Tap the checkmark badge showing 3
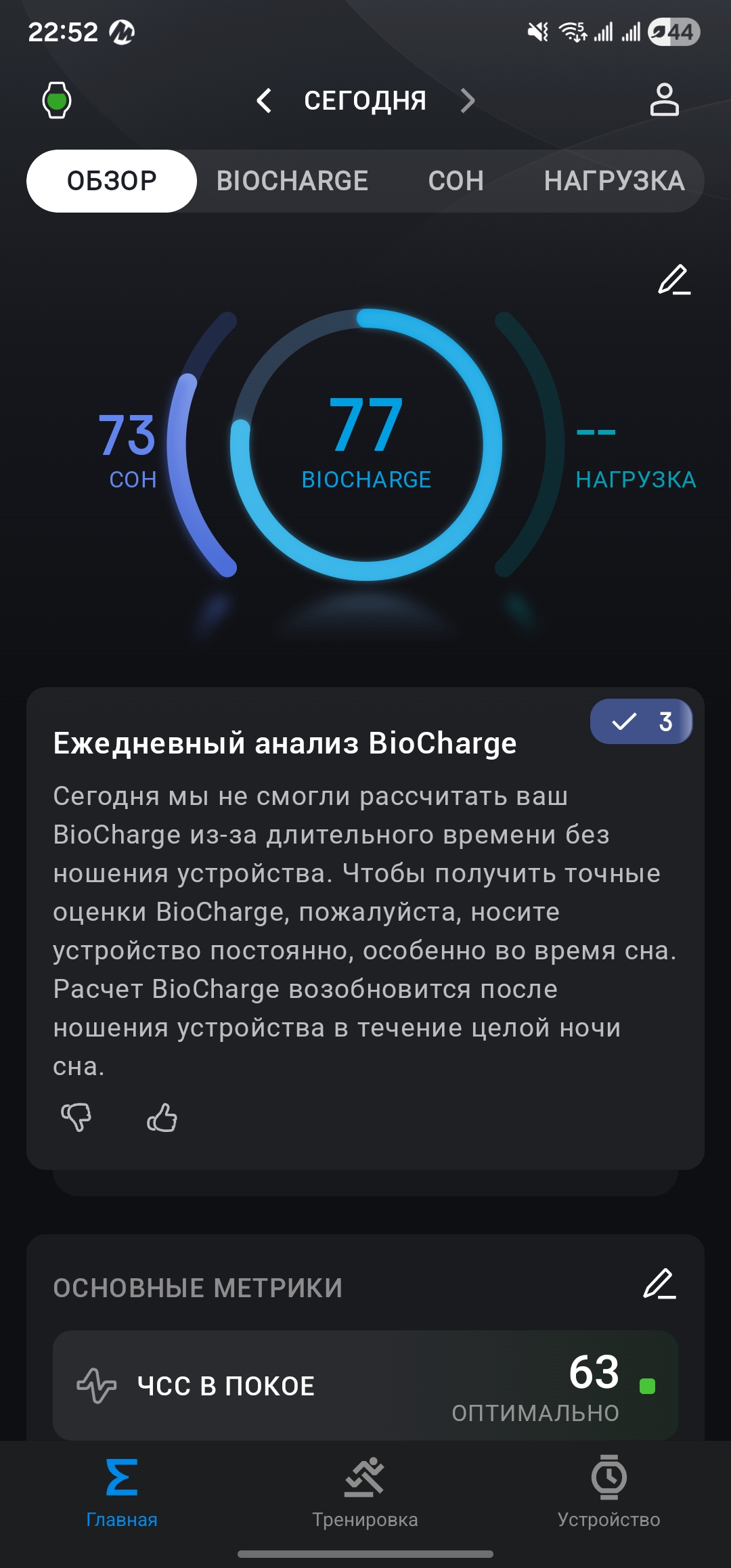The width and height of the screenshot is (731, 1568). pyautogui.click(x=641, y=722)
